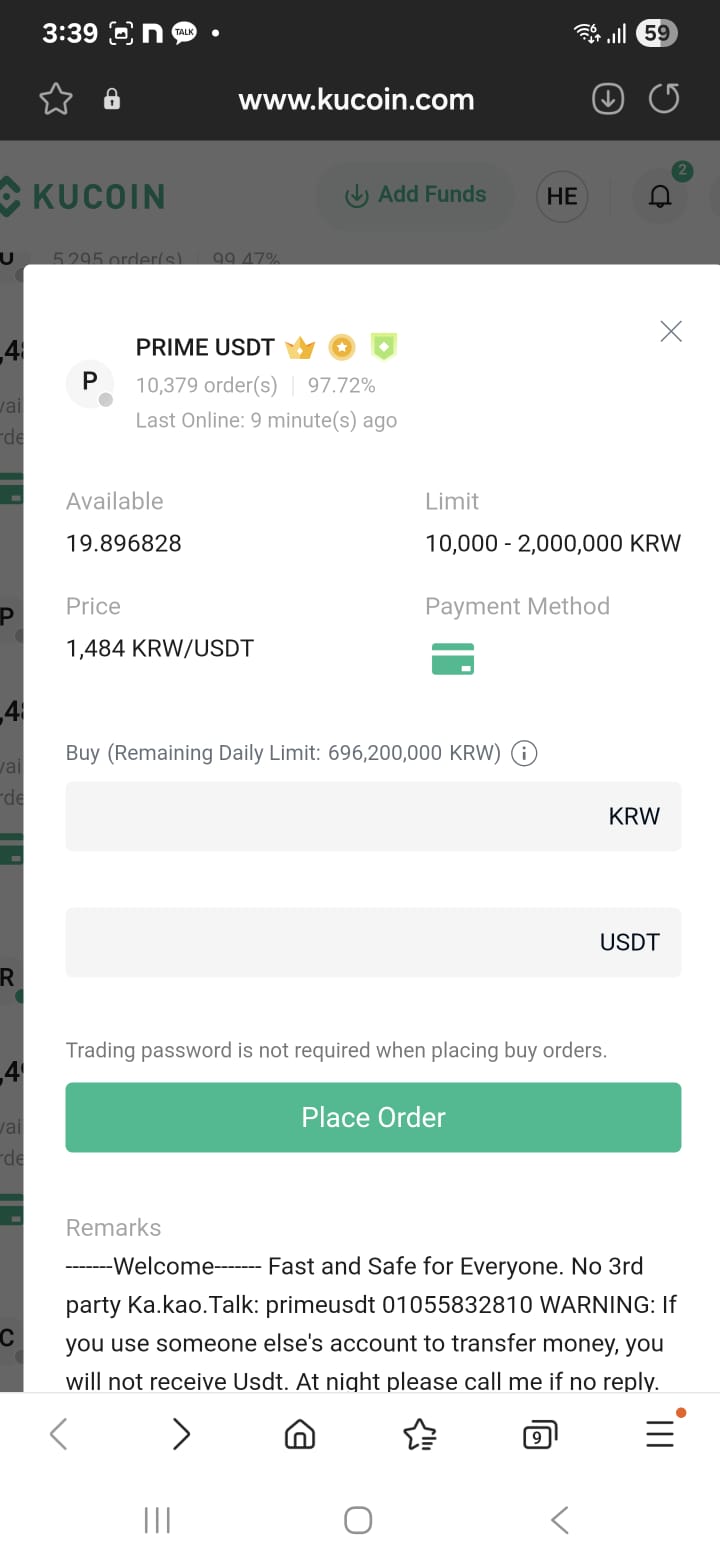Open browser downloads icon

pos(608,99)
